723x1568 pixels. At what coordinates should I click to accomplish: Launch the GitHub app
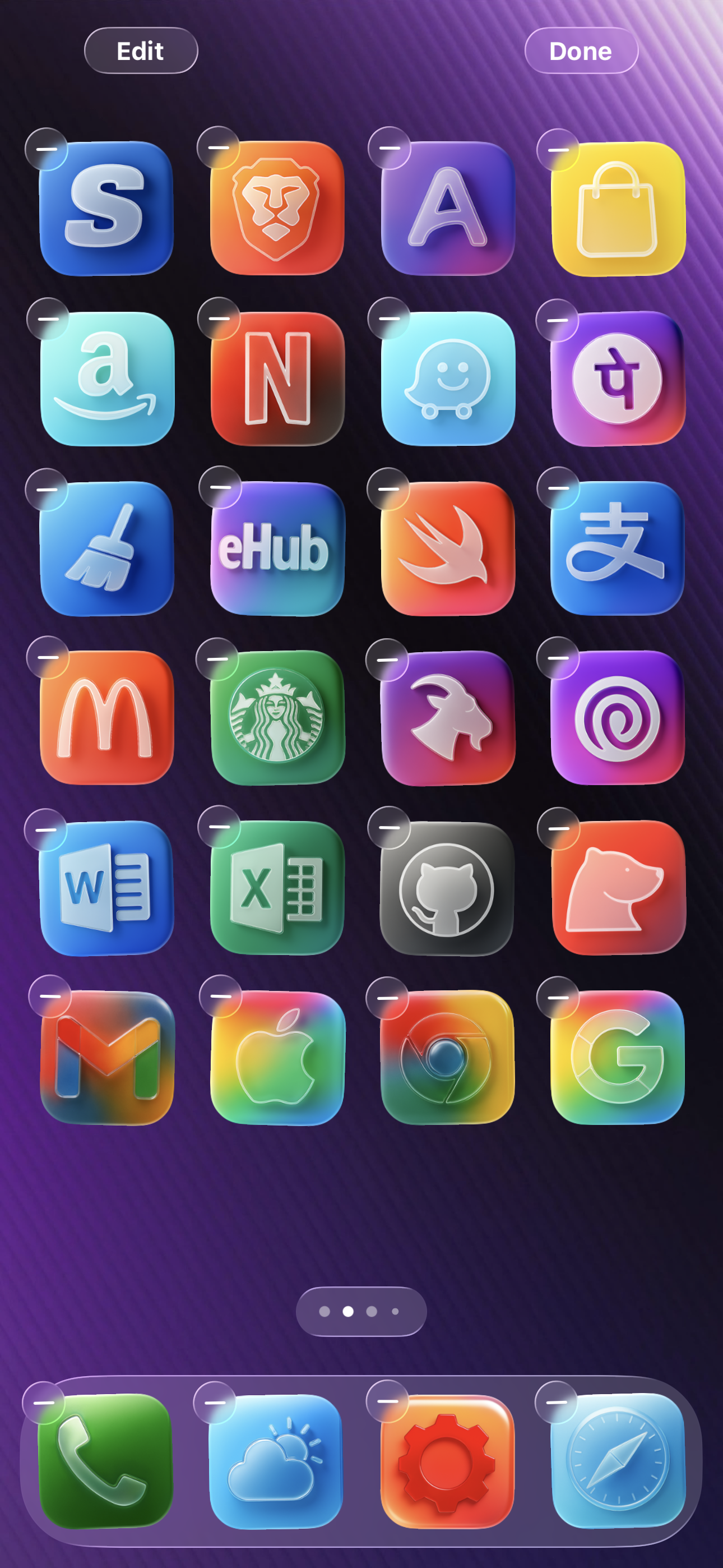[447, 888]
